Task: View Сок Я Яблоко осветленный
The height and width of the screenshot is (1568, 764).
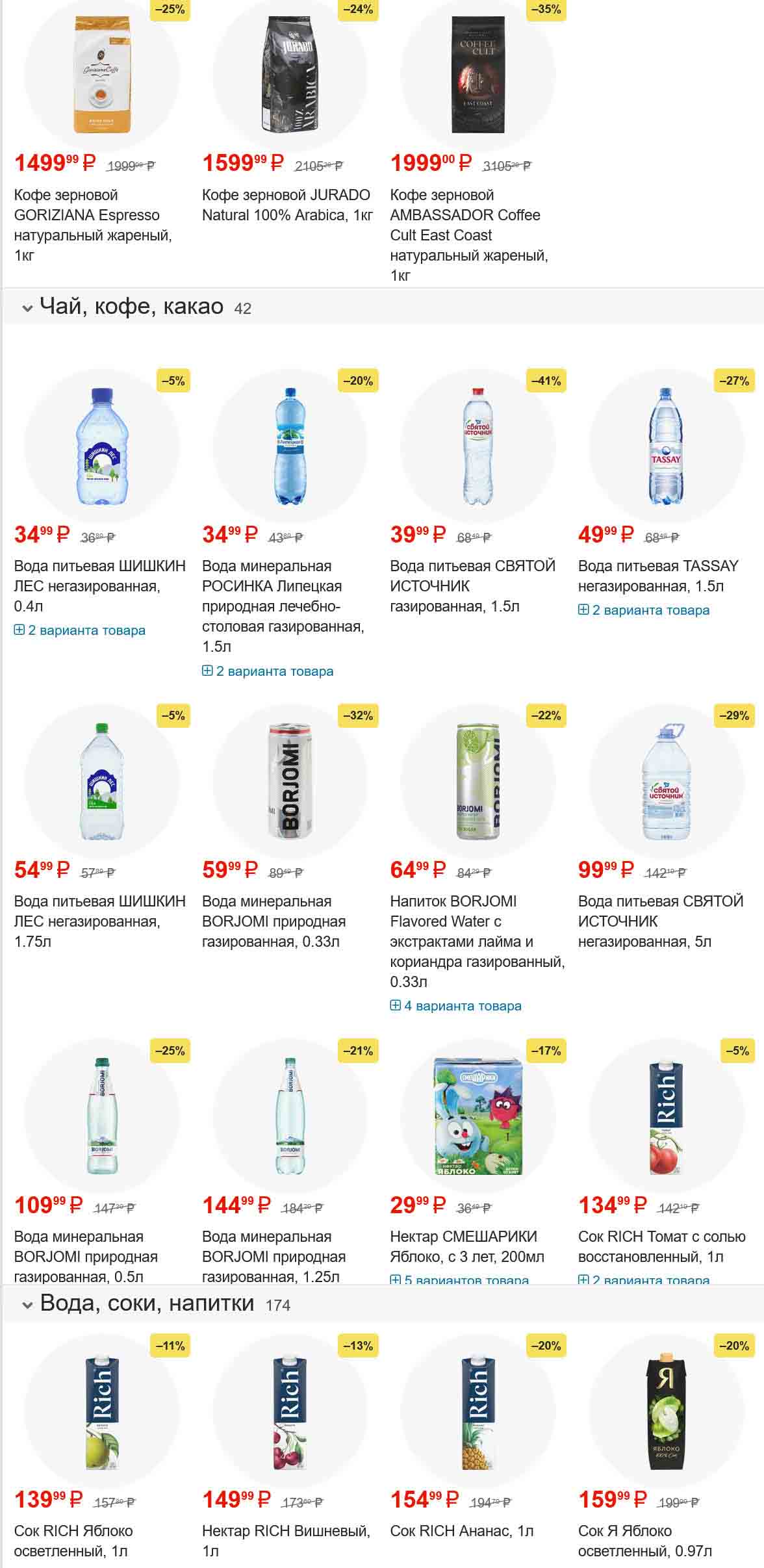Action: [644, 1540]
